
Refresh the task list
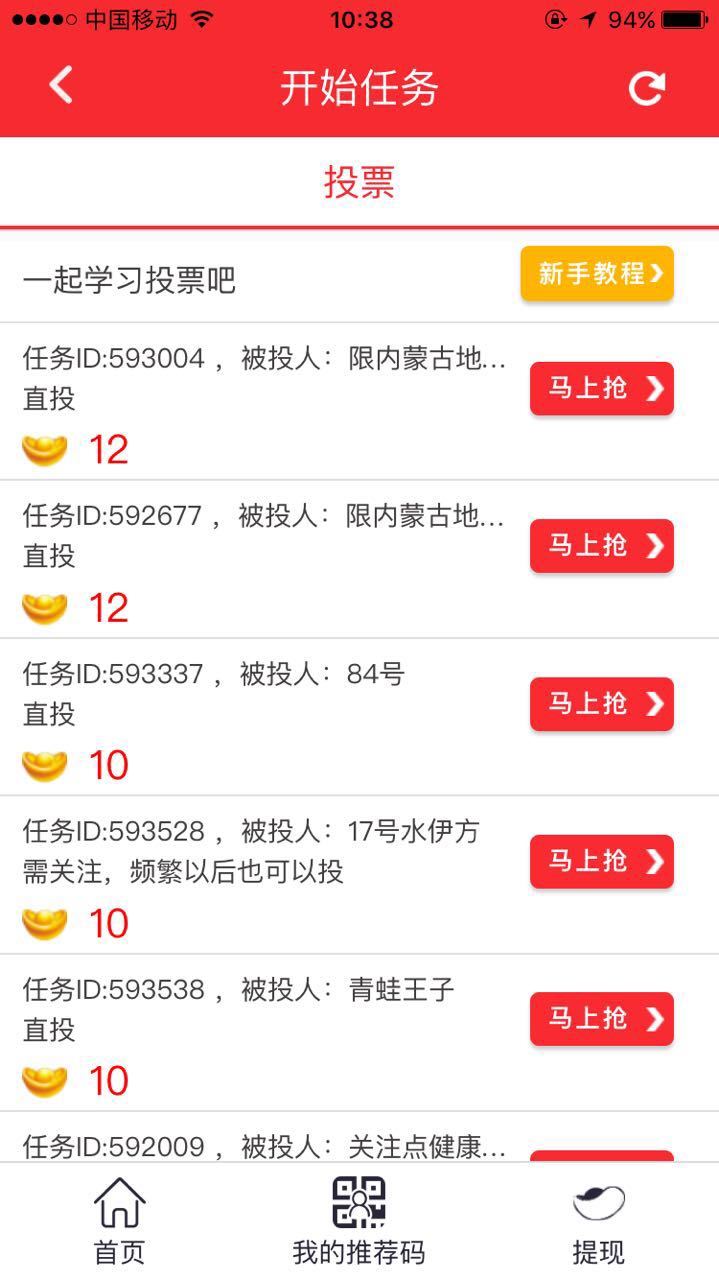point(646,88)
